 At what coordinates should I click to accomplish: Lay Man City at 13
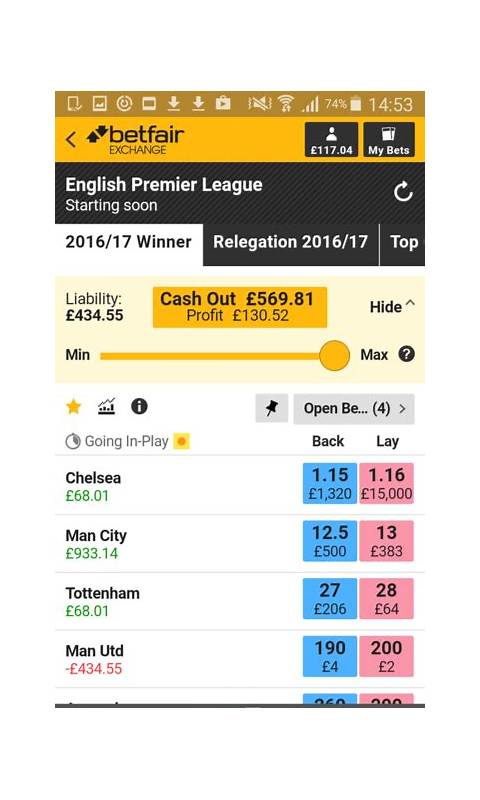point(387,541)
